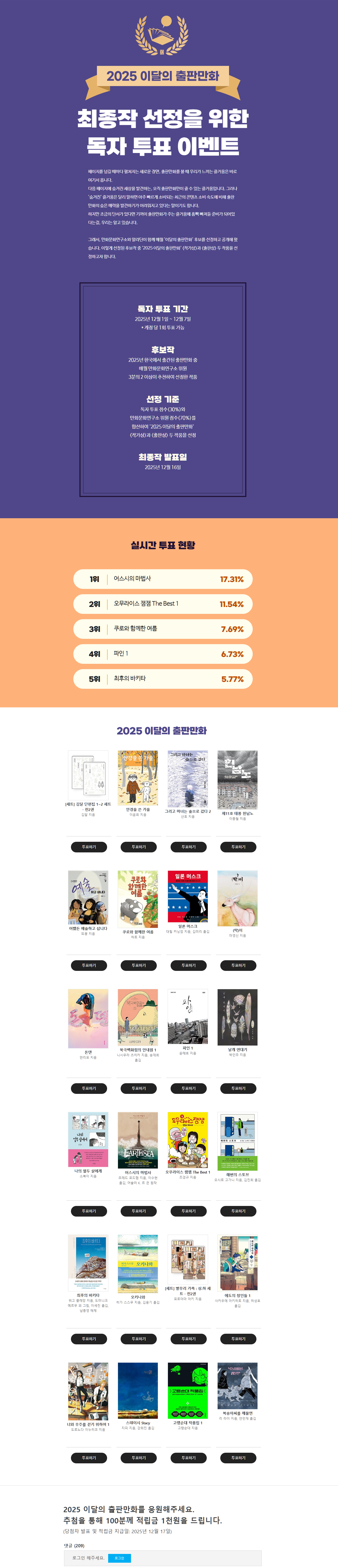Cast a vote for 제11호 태풍 힌남노
338x1568 pixels.
tap(238, 847)
